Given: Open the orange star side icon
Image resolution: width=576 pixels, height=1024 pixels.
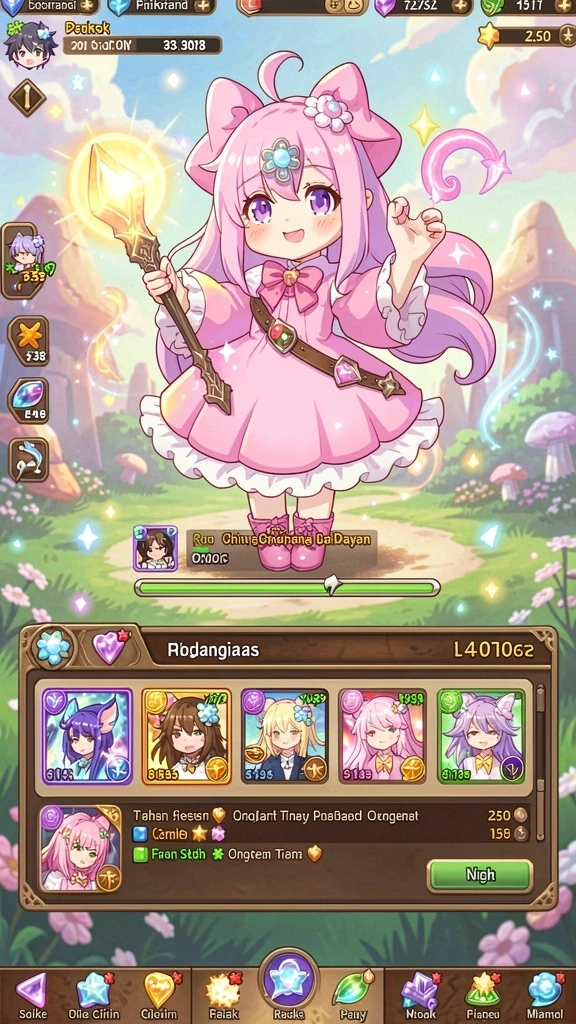Looking at the screenshot, I should pyautogui.click(x=28, y=340).
